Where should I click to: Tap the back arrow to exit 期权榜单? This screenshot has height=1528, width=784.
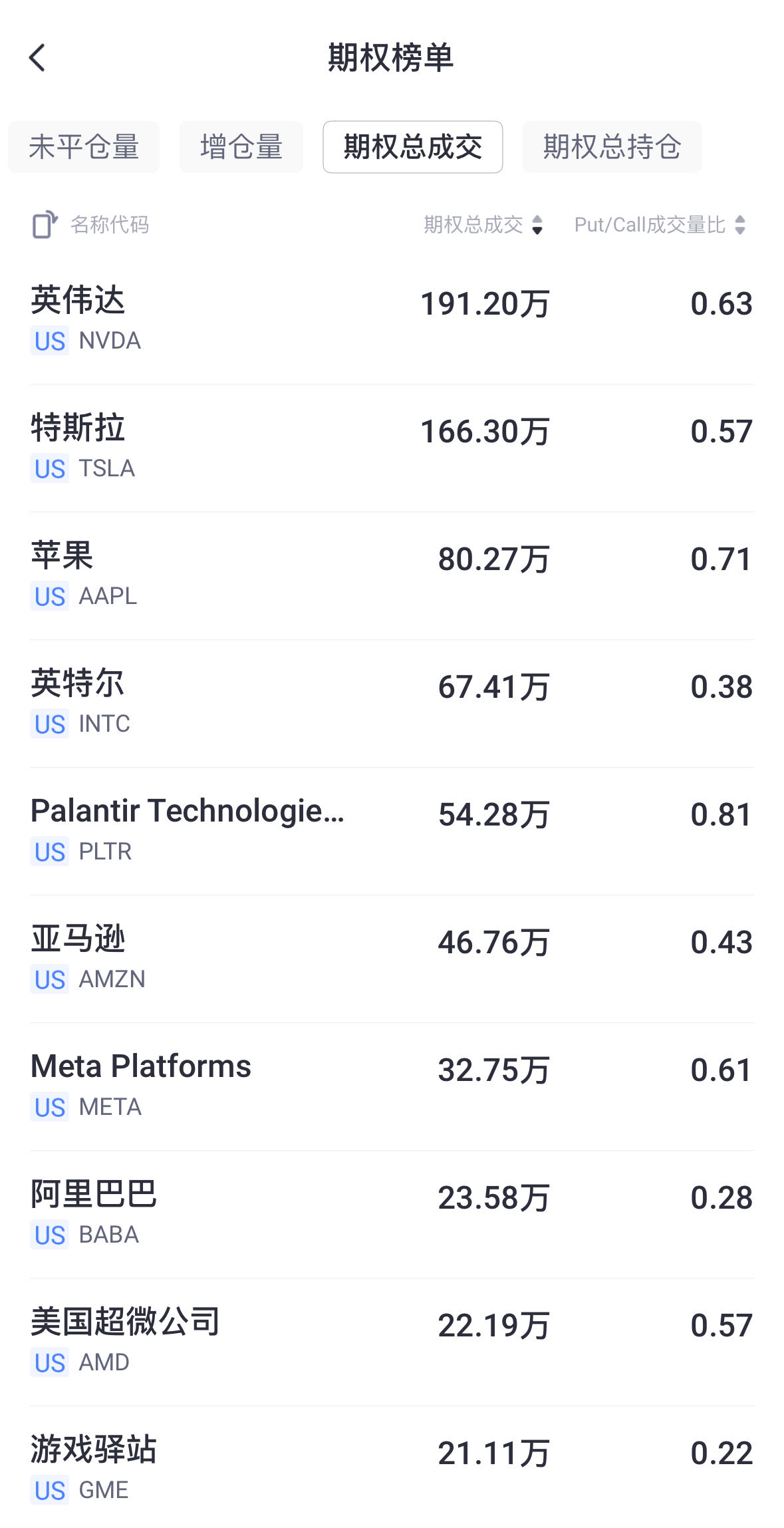click(38, 59)
